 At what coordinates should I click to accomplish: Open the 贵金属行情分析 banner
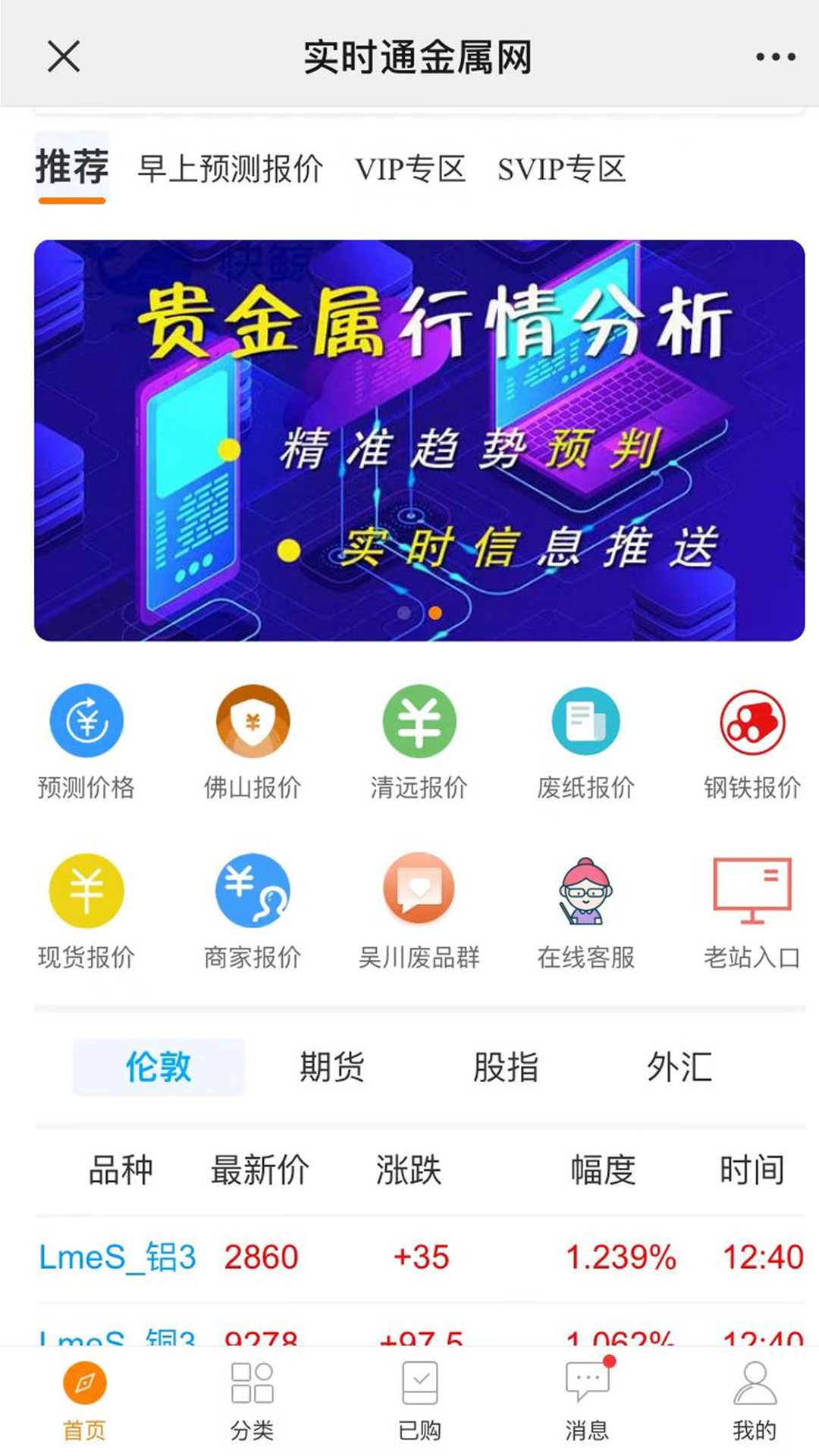pyautogui.click(x=419, y=441)
